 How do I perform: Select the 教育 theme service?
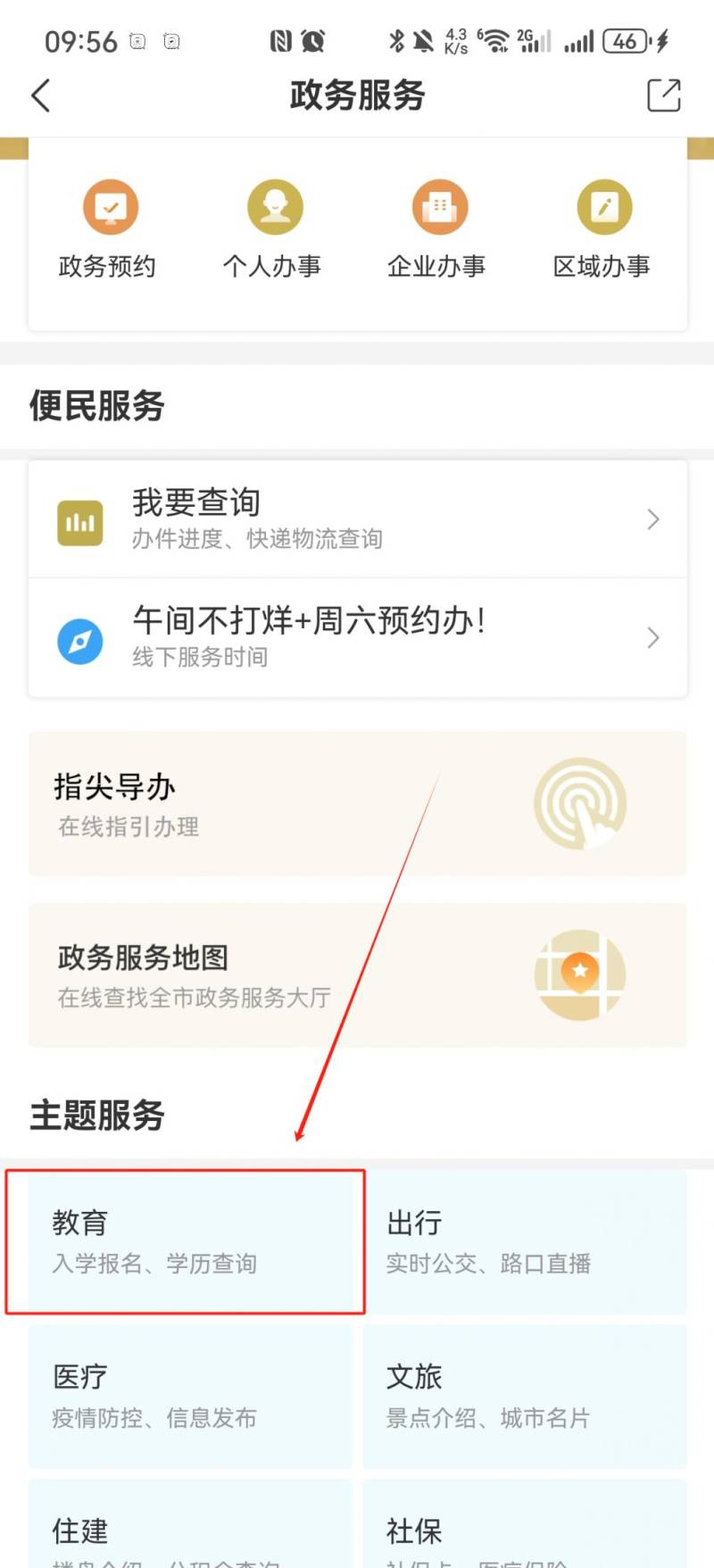(186, 1241)
